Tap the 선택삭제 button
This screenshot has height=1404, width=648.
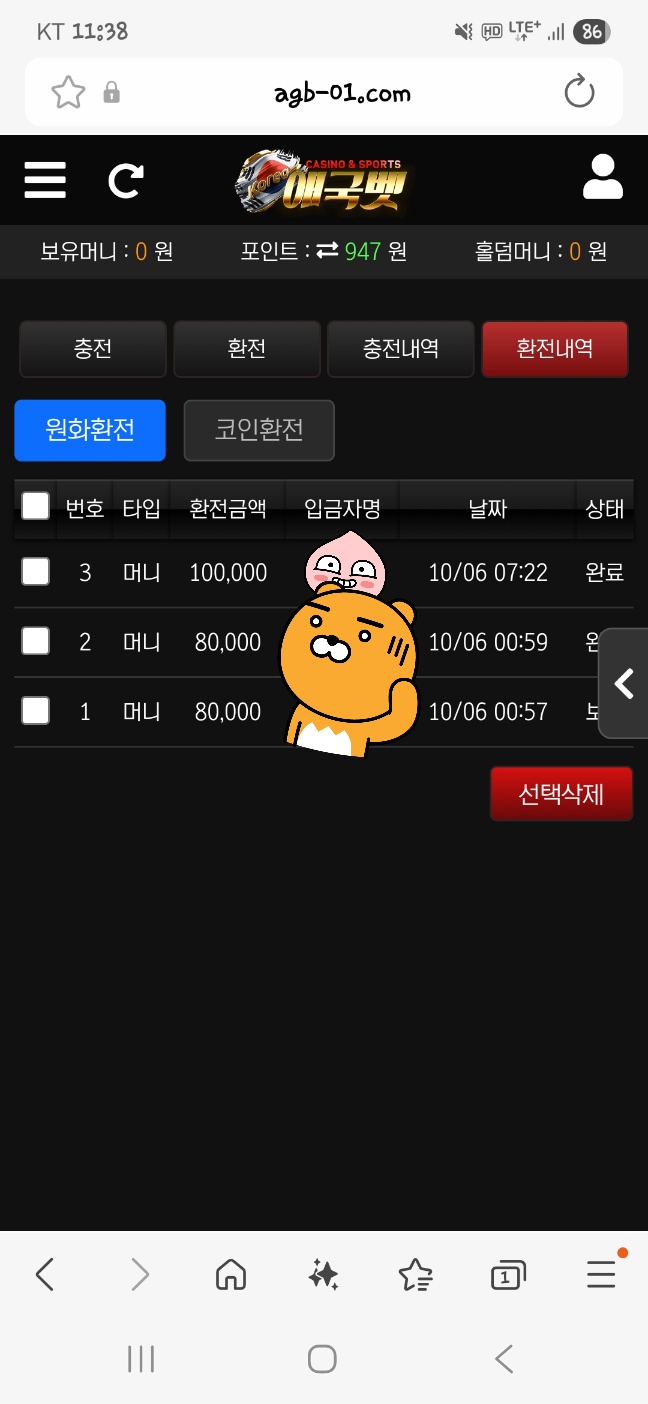[561, 794]
